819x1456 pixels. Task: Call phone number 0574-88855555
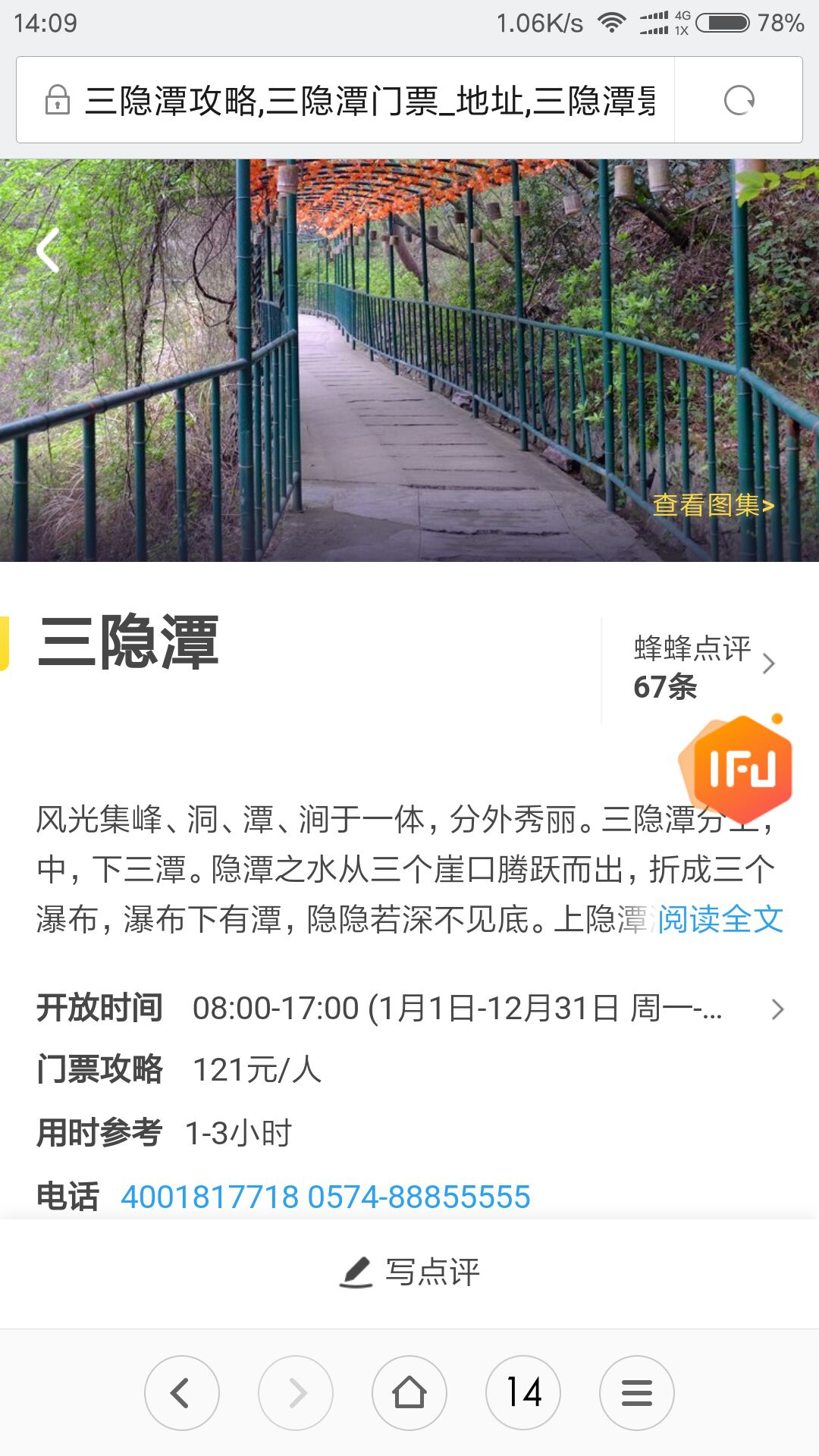[x=419, y=1197]
